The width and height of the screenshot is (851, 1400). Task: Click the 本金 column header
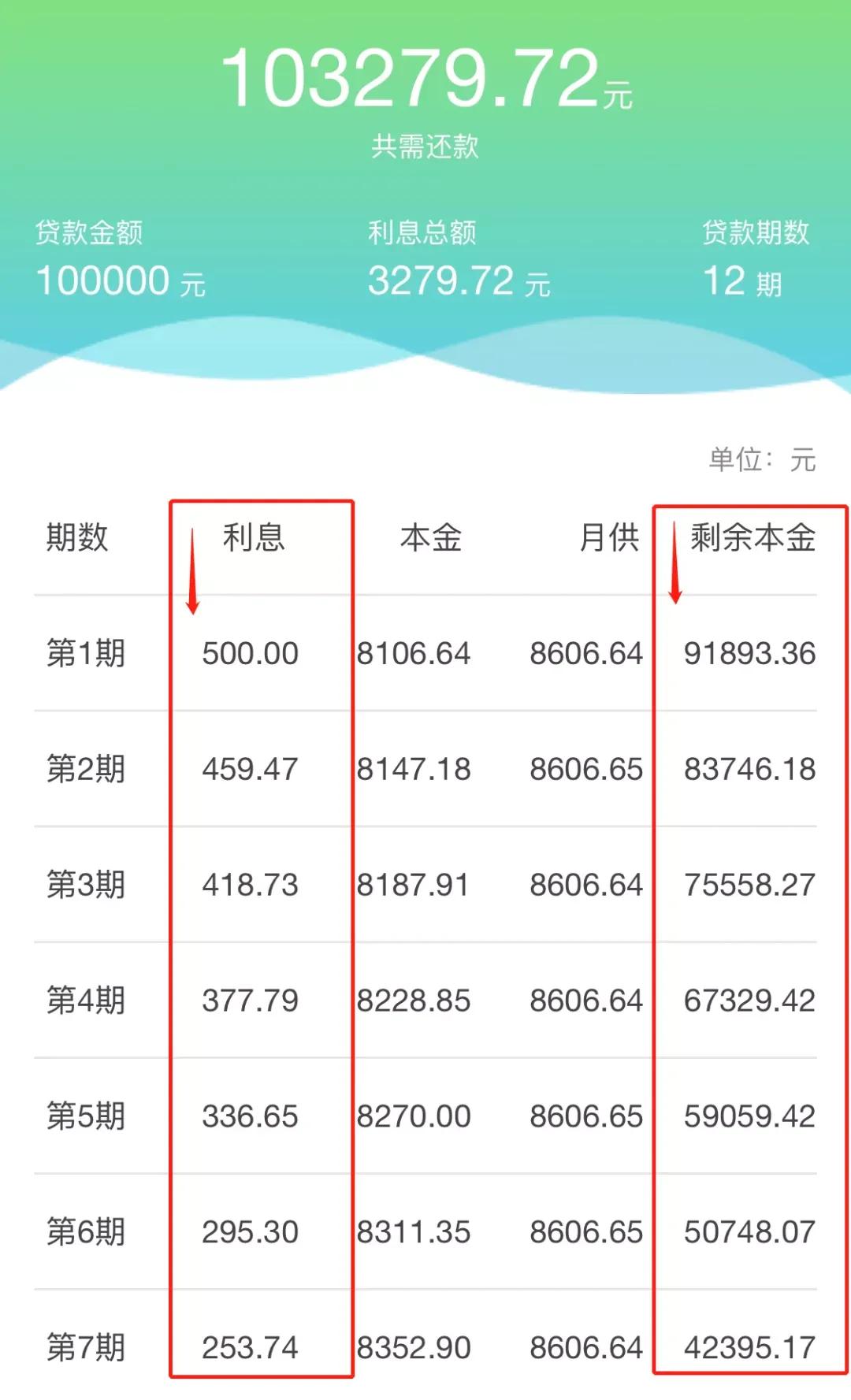432,539
